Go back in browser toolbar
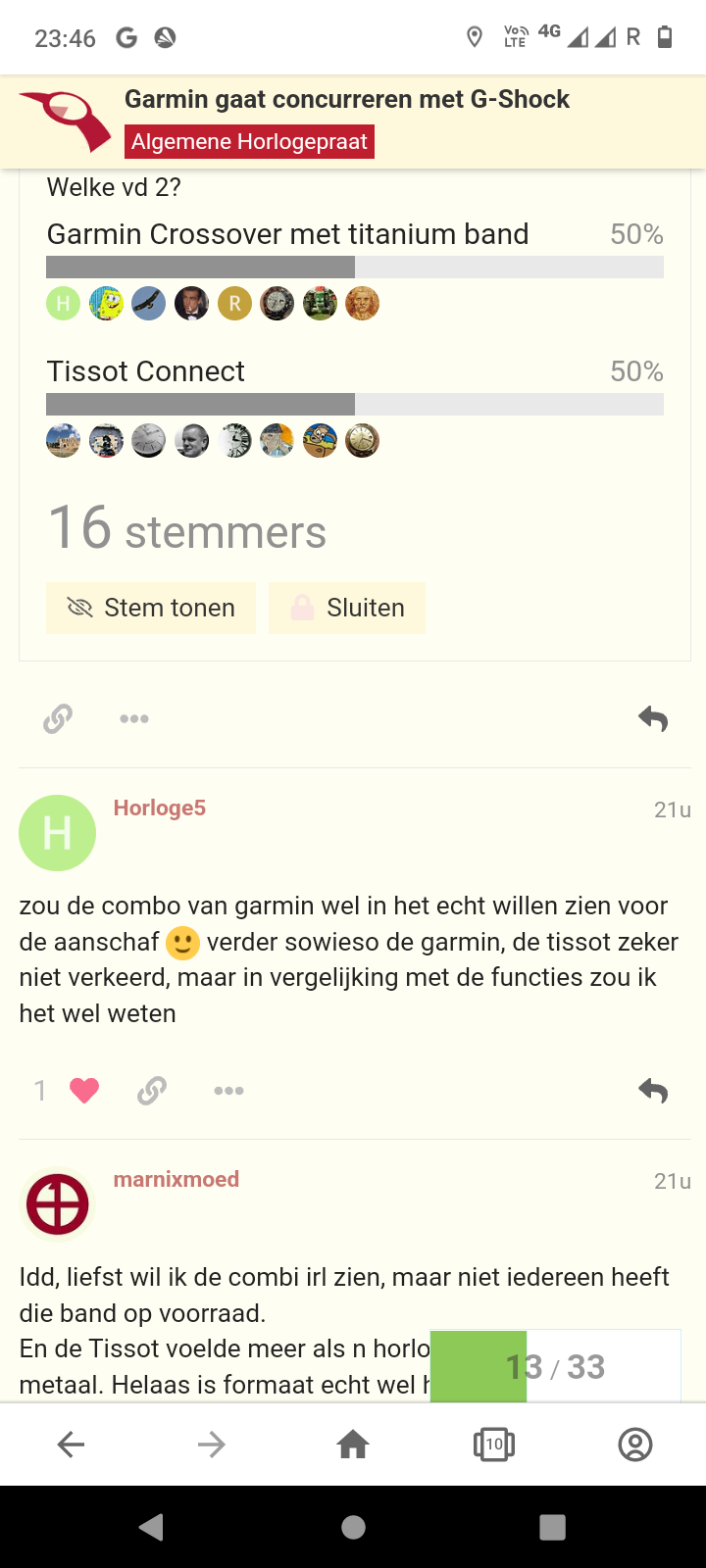The image size is (706, 1568). point(71,1444)
